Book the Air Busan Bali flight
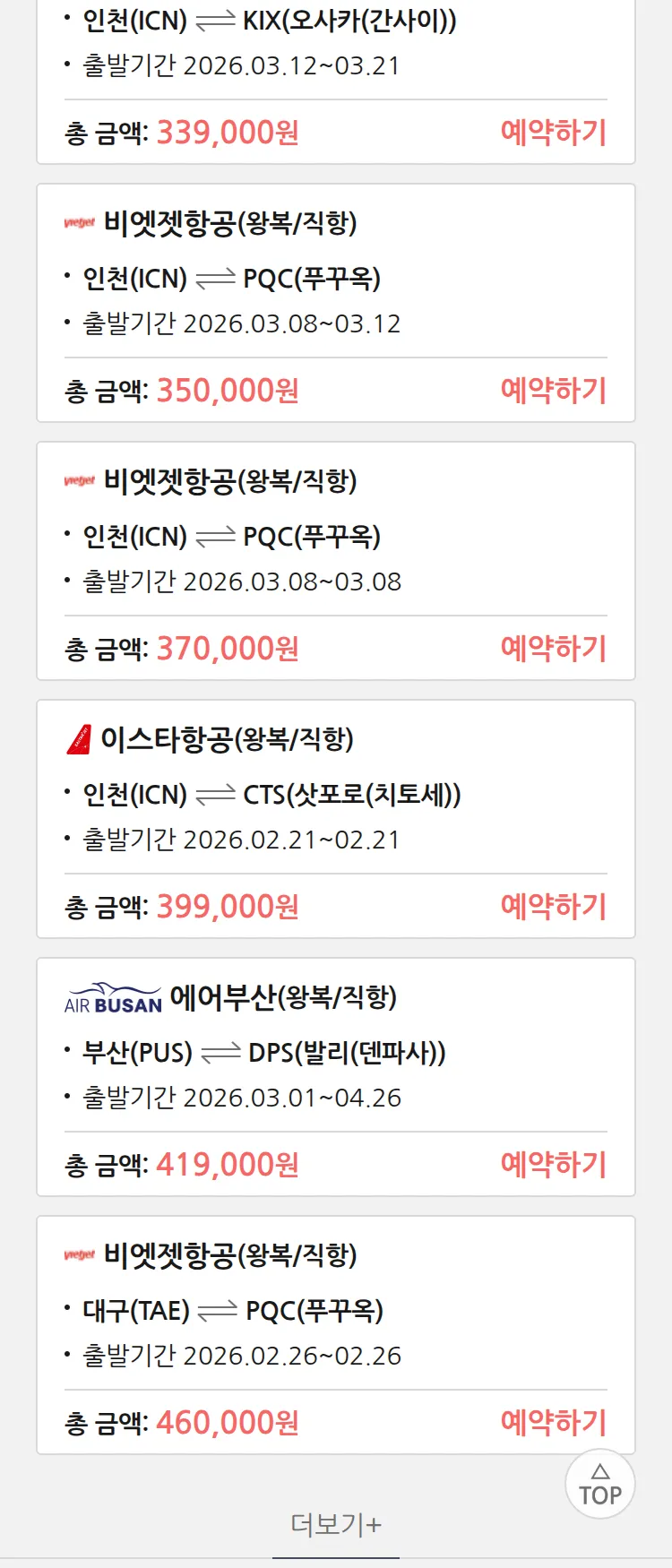 [553, 1165]
